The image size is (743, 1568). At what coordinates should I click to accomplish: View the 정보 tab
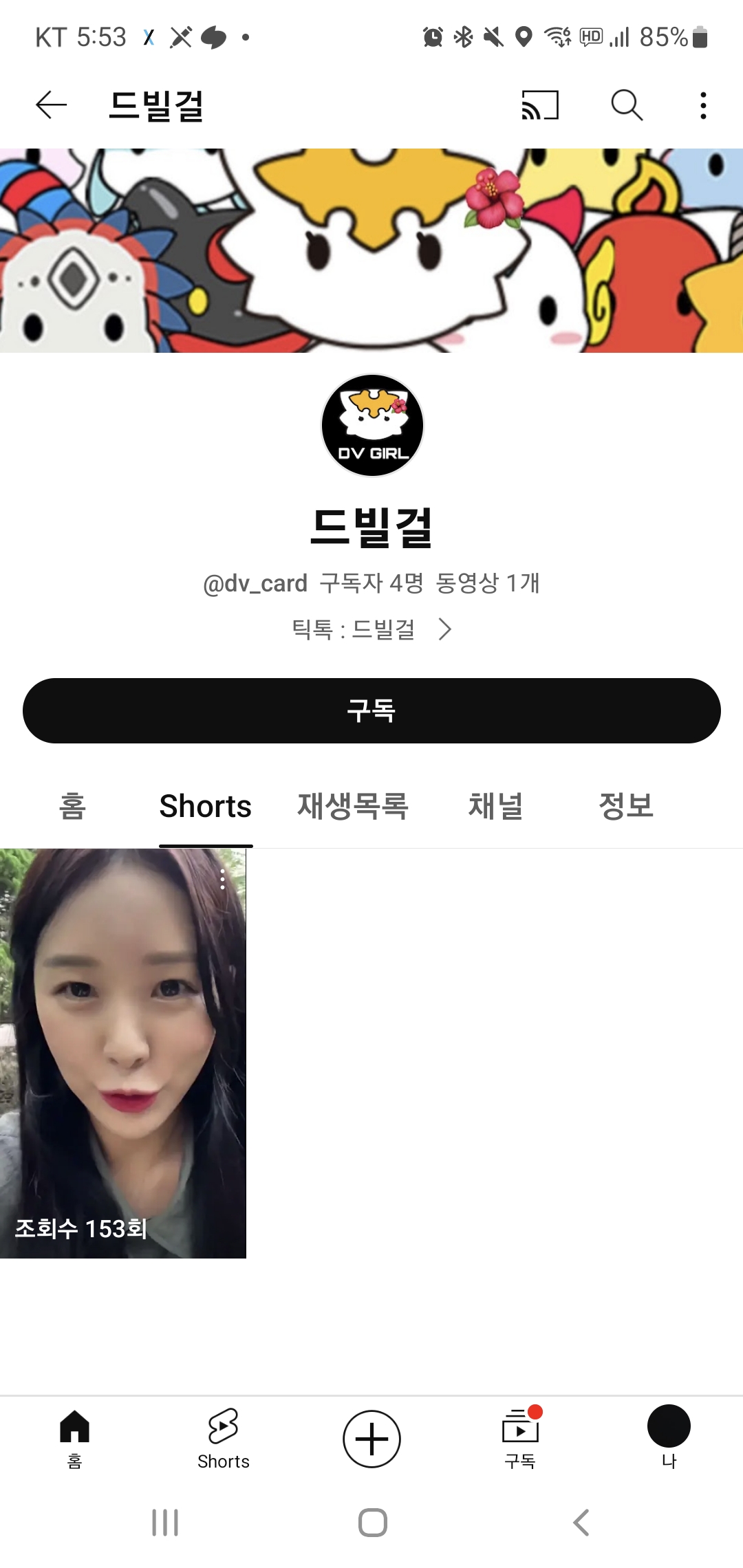[x=626, y=806]
